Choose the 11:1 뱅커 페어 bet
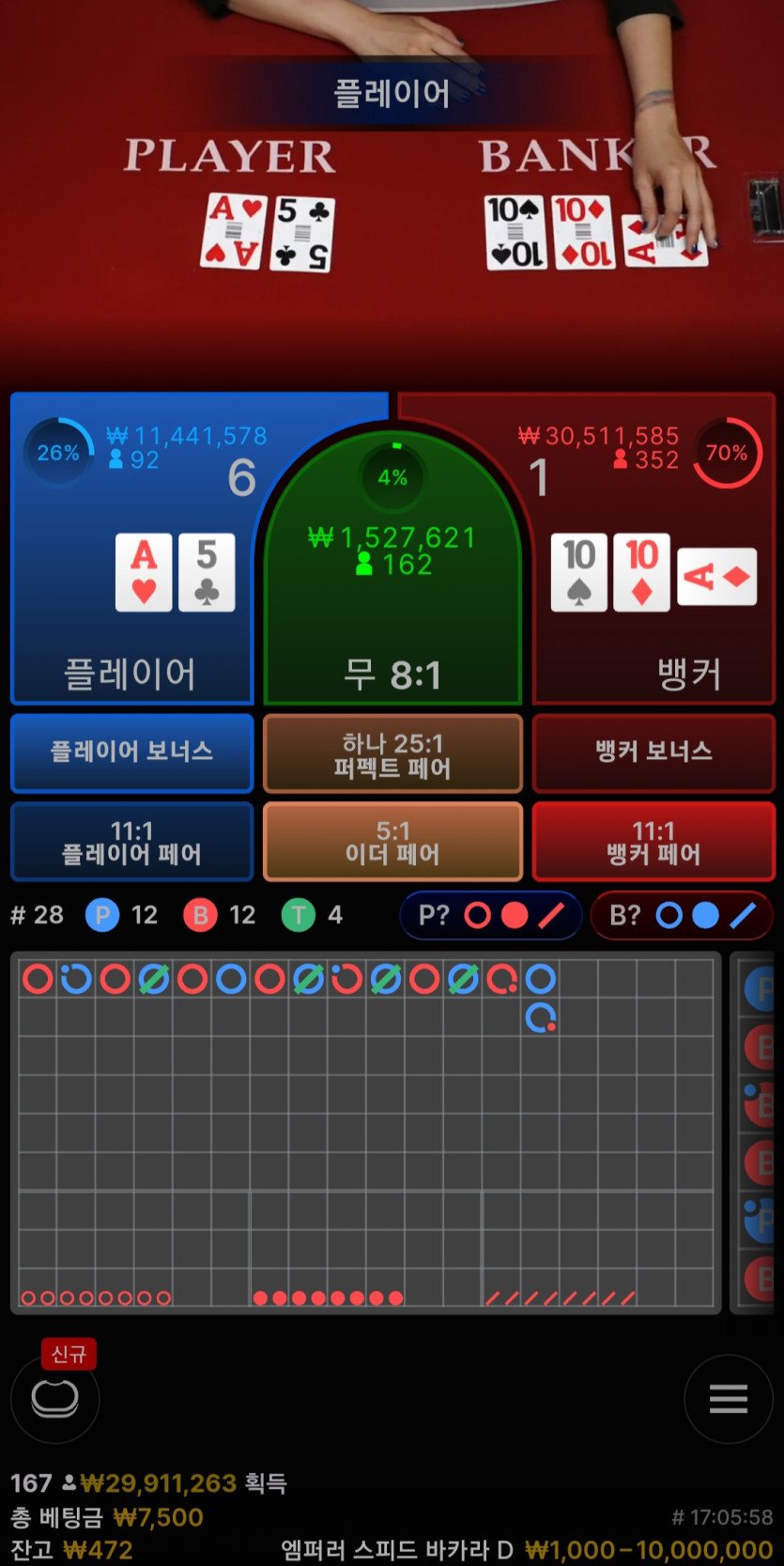Screen dimensions: 784x1566 click(653, 842)
